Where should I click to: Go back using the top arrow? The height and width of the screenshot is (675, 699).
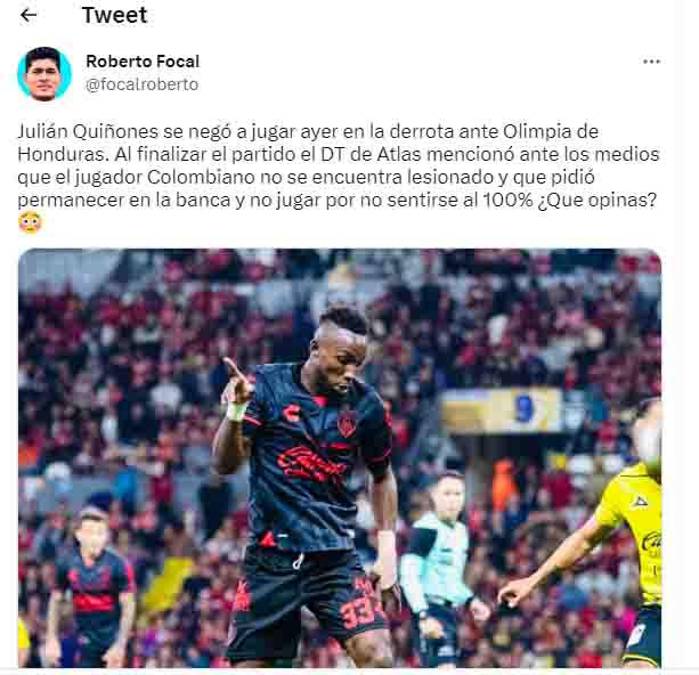pyautogui.click(x=28, y=15)
